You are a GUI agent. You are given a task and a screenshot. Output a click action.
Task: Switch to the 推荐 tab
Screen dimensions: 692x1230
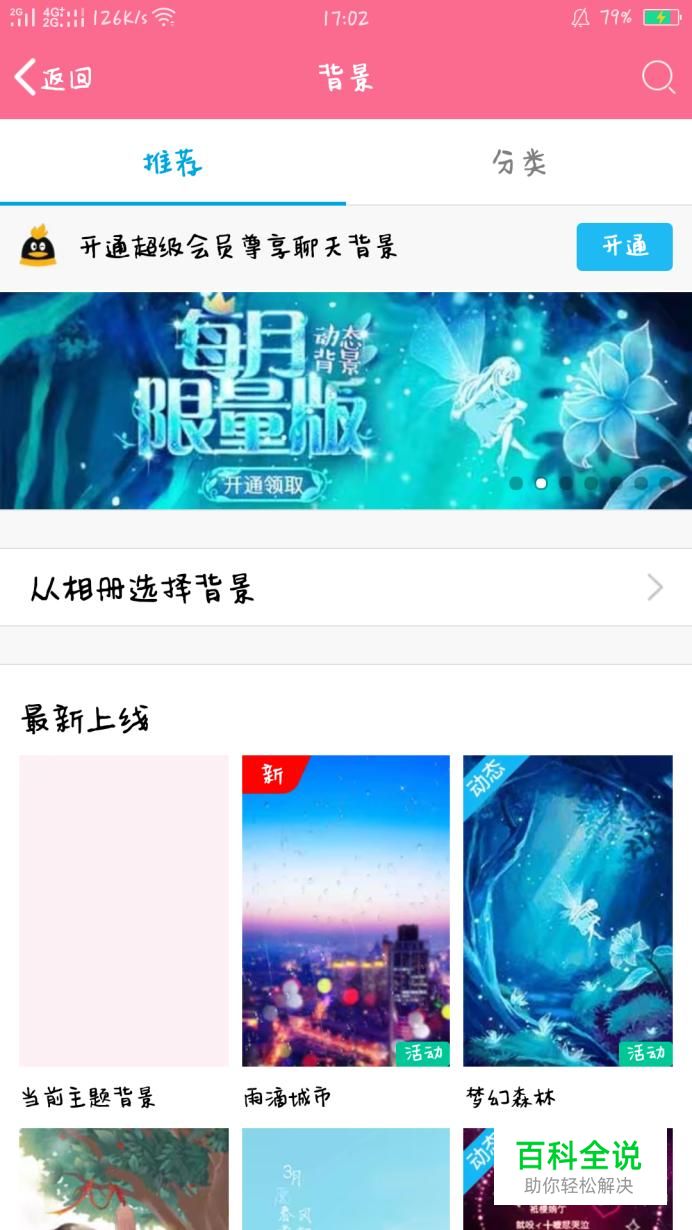pyautogui.click(x=172, y=163)
